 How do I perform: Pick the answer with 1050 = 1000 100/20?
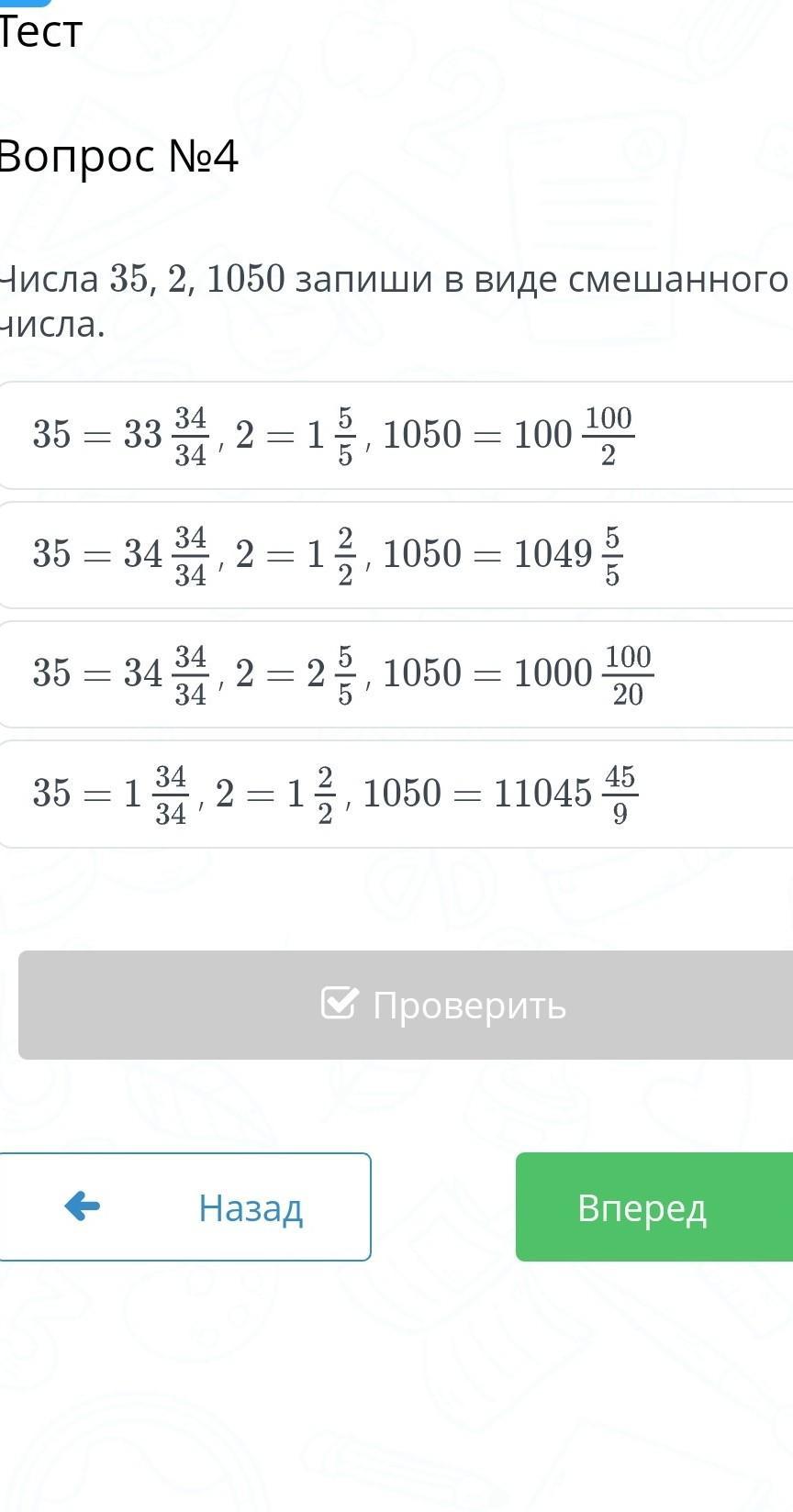[395, 673]
